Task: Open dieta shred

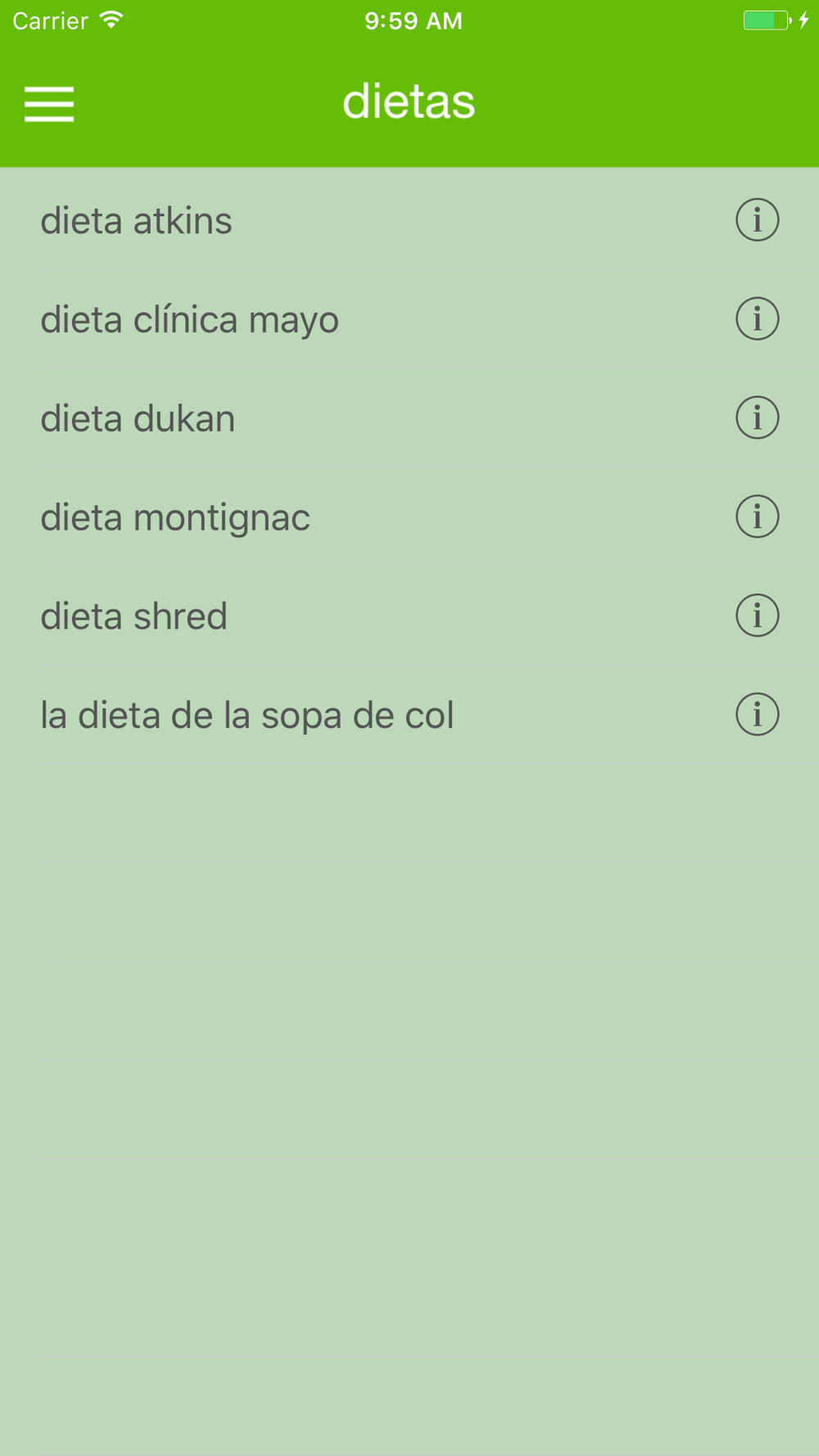Action: click(x=409, y=617)
